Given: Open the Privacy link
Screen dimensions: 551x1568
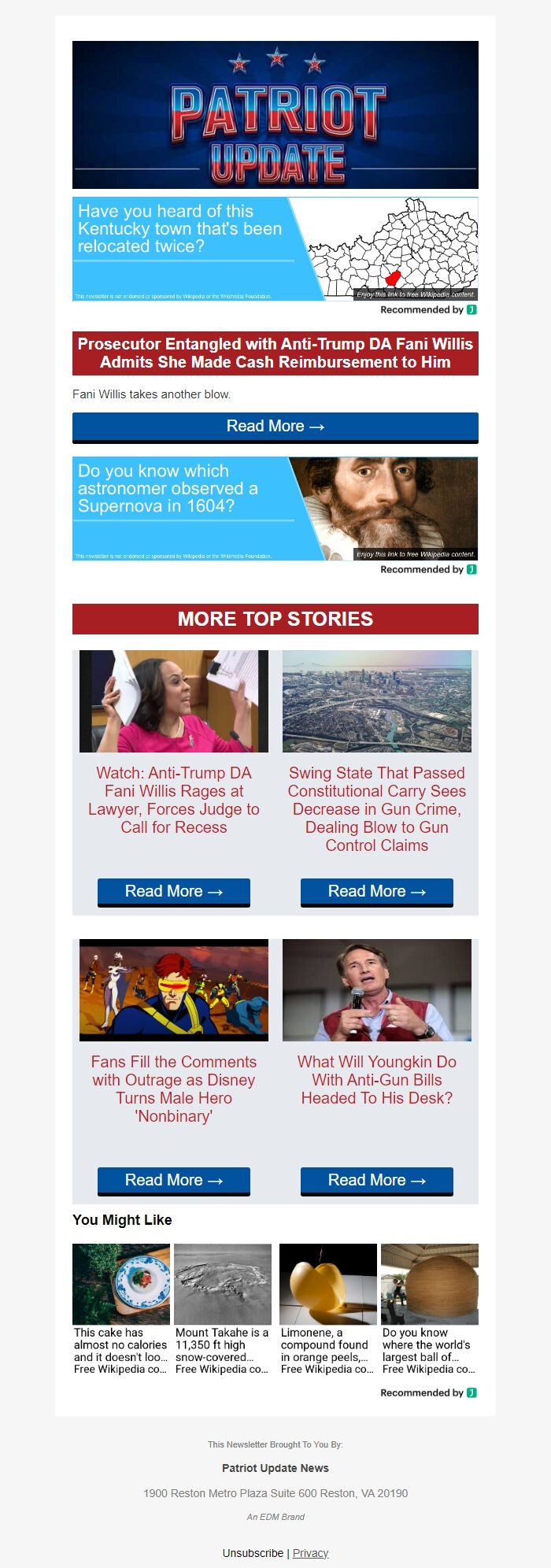Looking at the screenshot, I should (310, 1553).
